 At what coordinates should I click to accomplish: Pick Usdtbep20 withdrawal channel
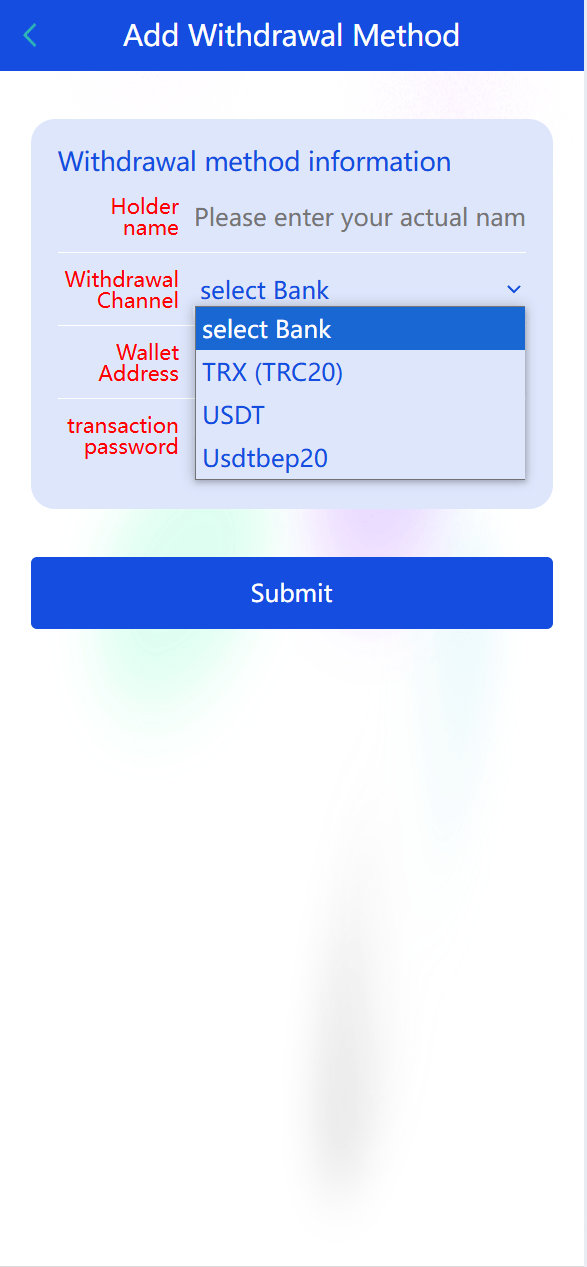click(360, 458)
